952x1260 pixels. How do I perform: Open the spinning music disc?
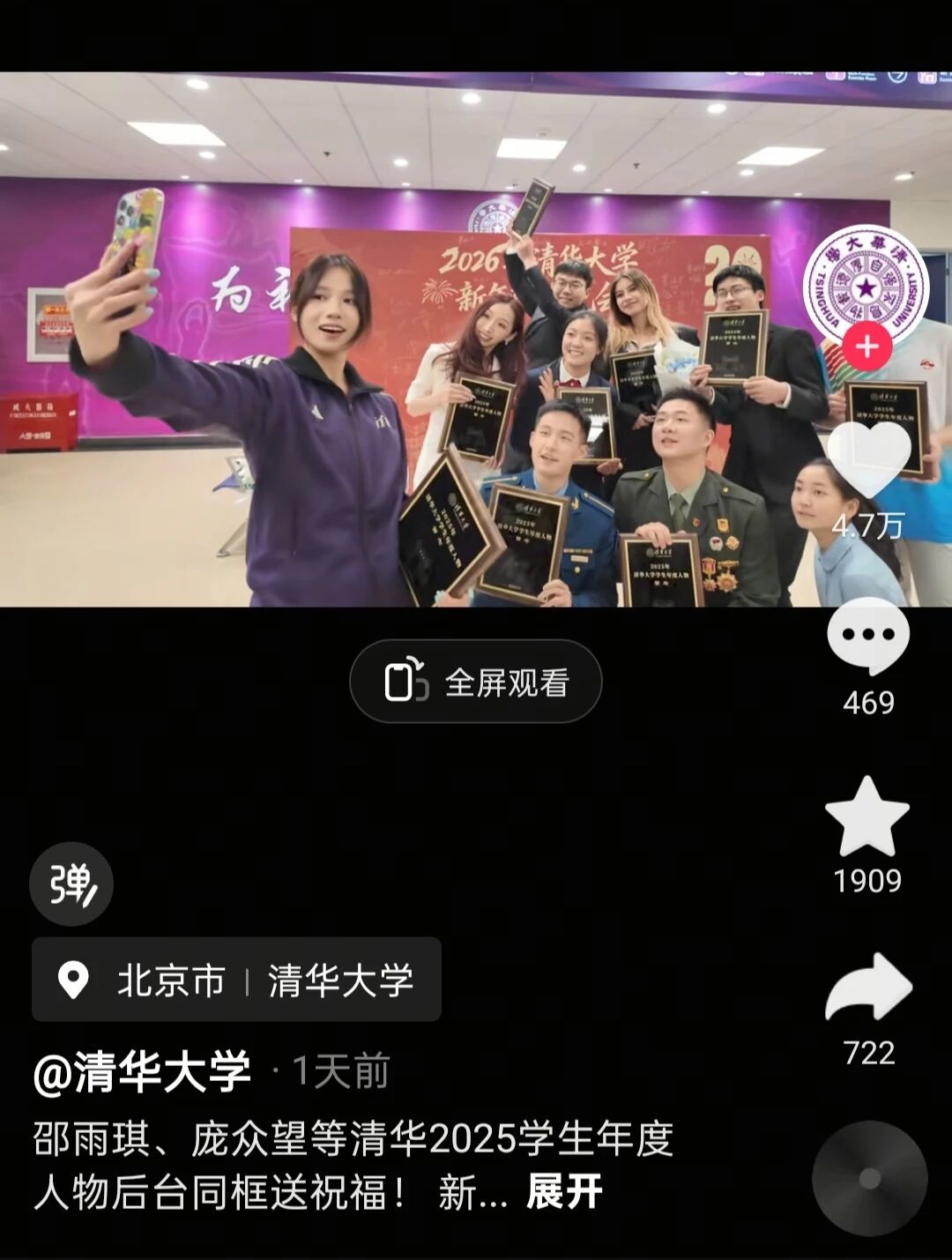(869, 1178)
